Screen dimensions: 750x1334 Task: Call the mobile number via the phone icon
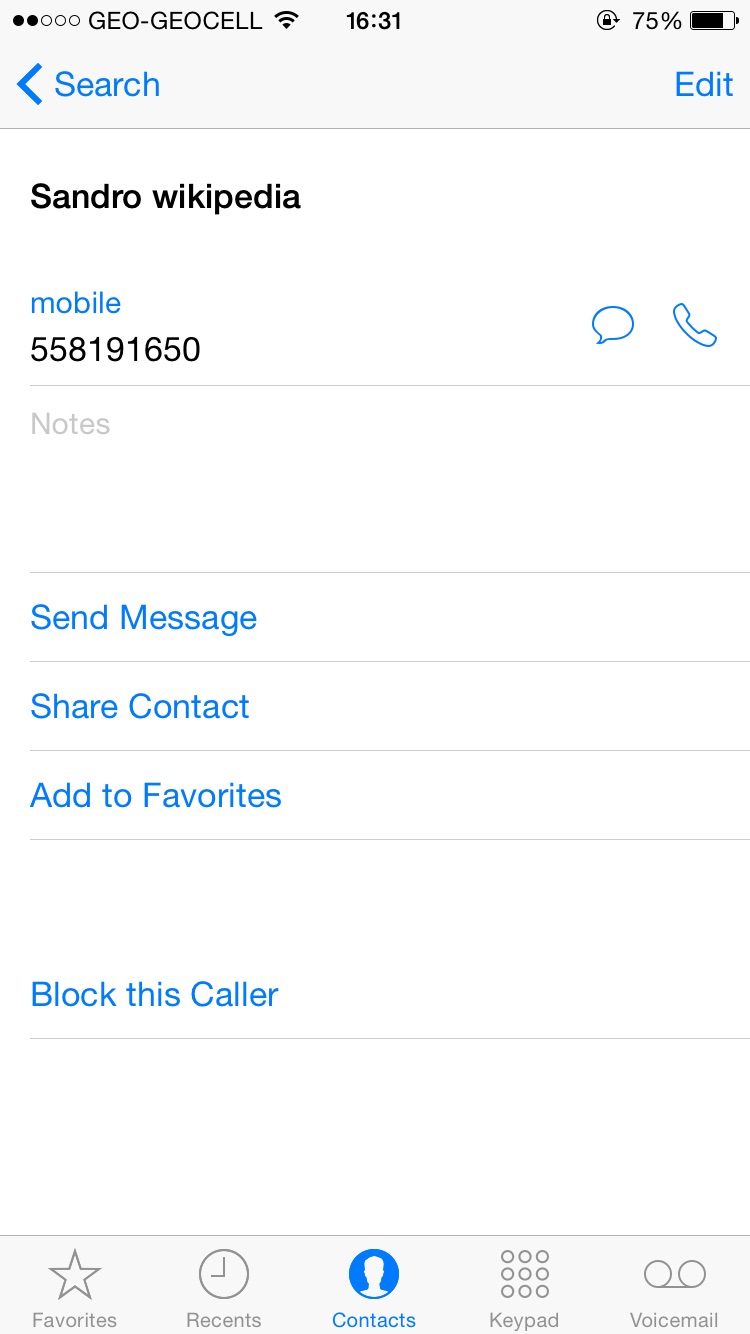(x=695, y=325)
